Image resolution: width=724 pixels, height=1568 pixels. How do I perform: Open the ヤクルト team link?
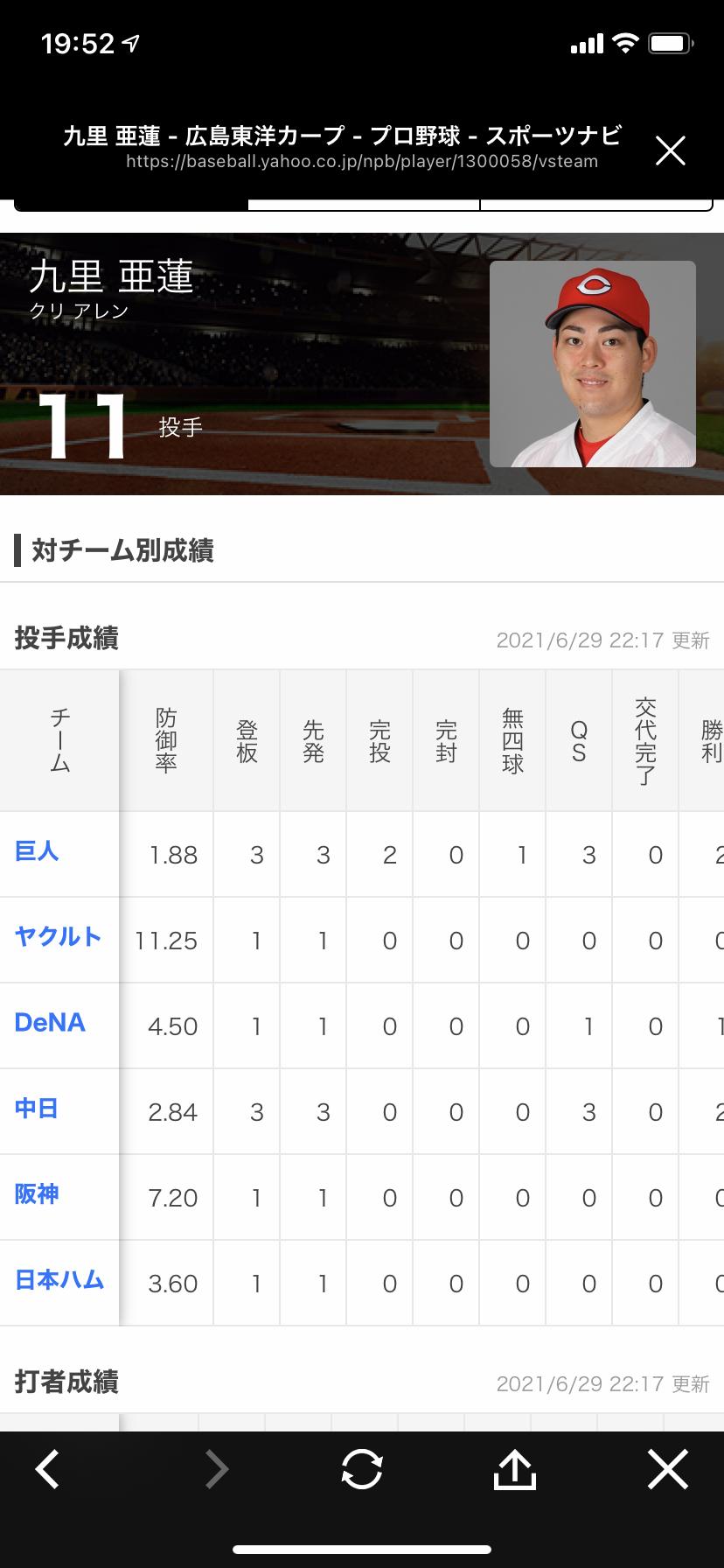[58, 937]
